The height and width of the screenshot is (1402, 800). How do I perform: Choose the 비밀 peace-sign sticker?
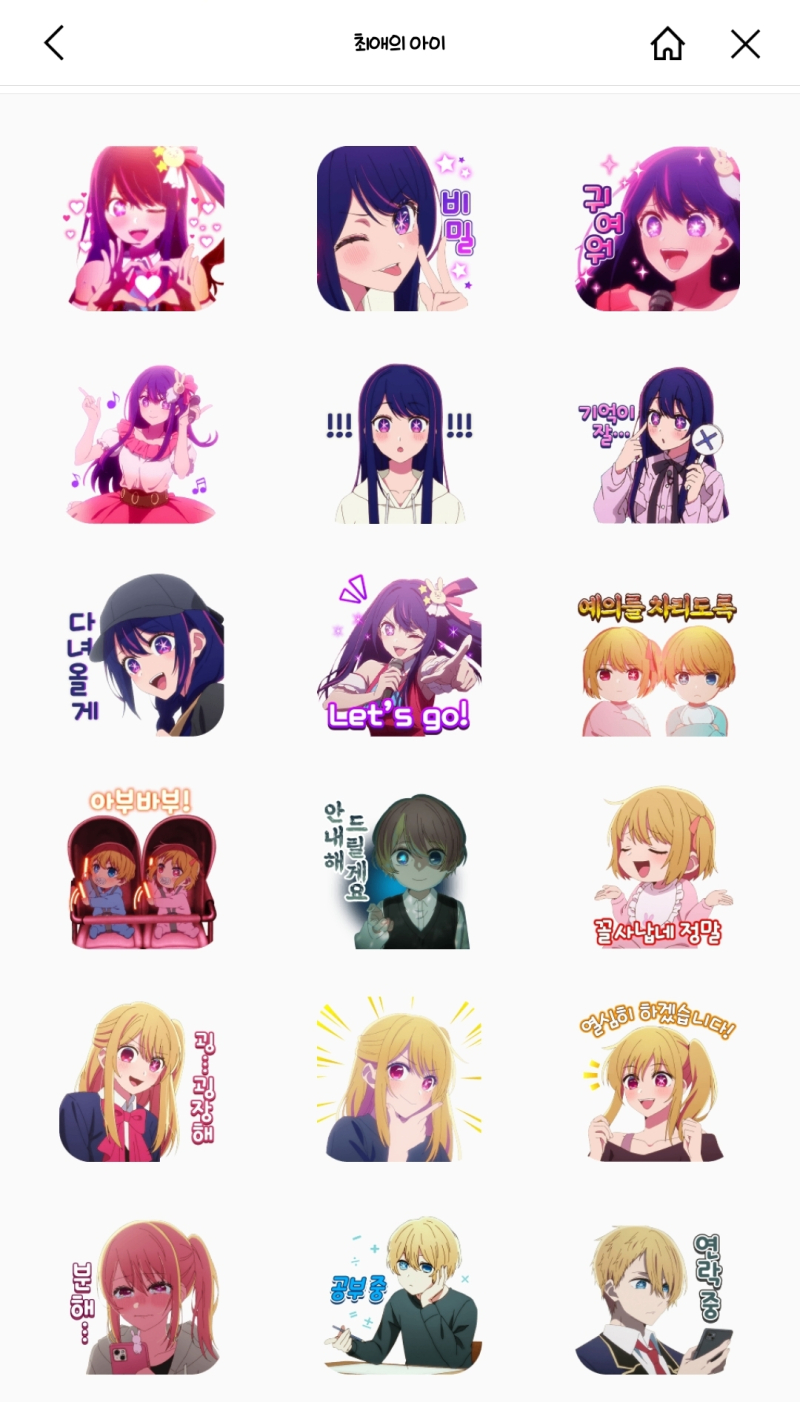pyautogui.click(x=399, y=229)
